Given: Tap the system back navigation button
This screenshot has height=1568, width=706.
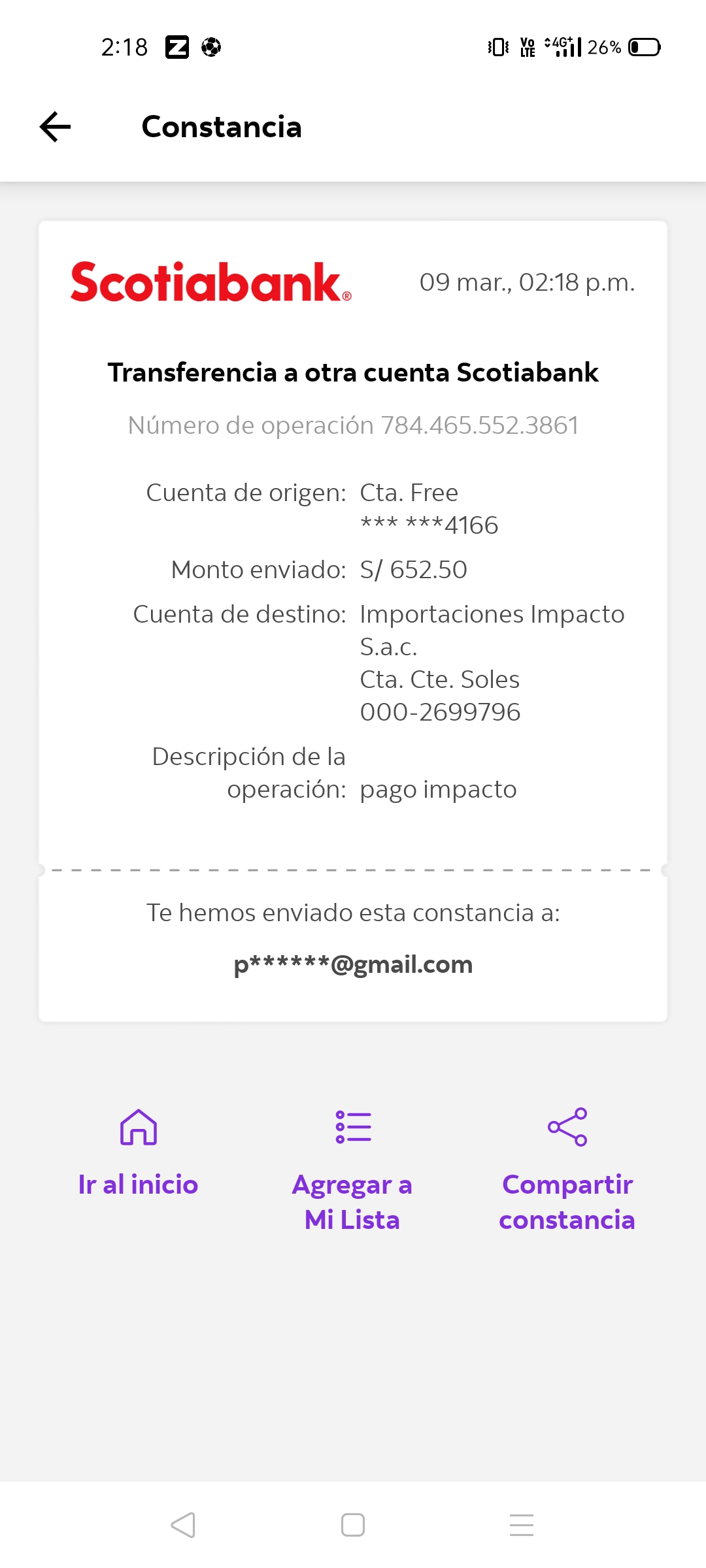Looking at the screenshot, I should click(183, 1525).
